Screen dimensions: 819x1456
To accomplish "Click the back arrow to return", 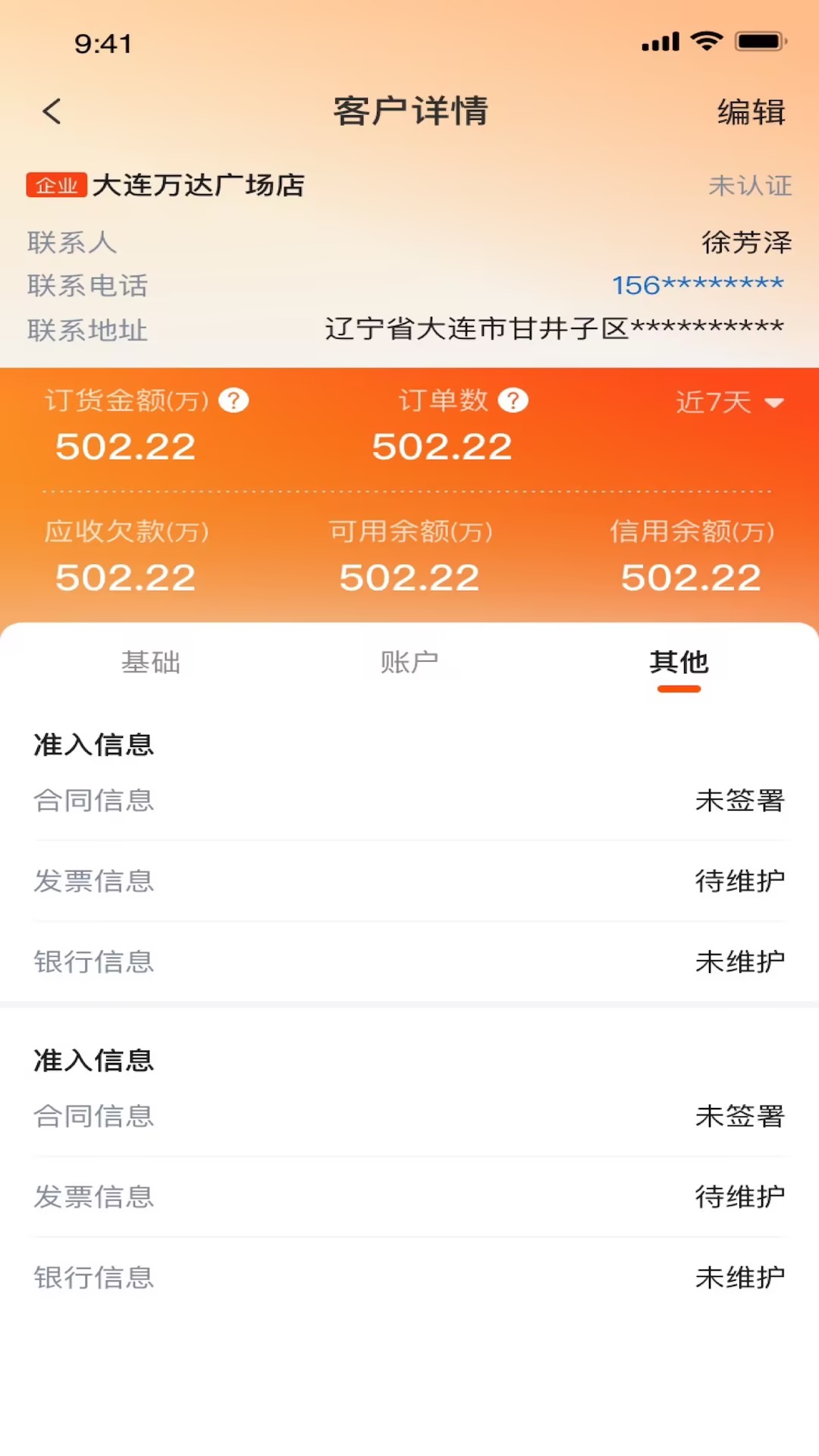I will coord(51,111).
